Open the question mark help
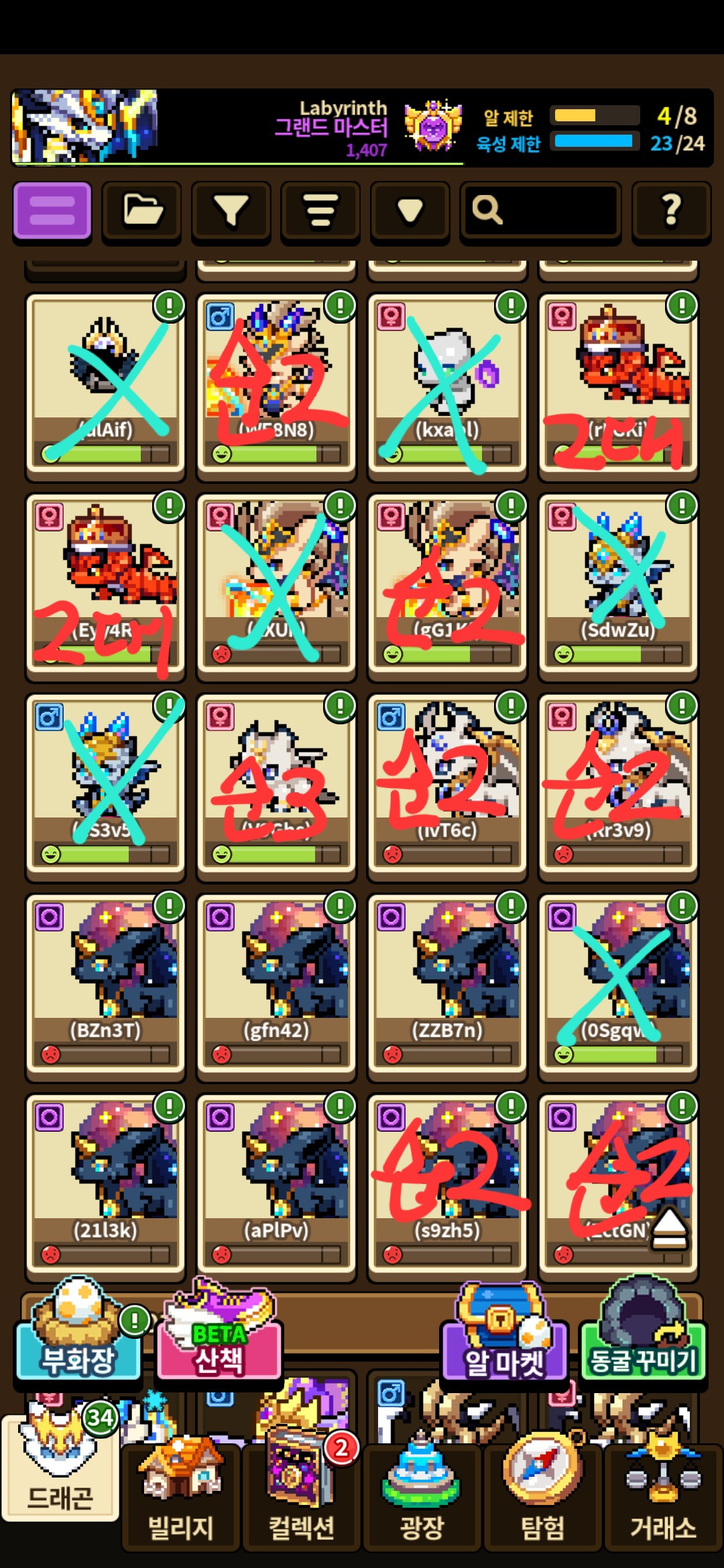This screenshot has height=1568, width=724. pyautogui.click(x=671, y=210)
